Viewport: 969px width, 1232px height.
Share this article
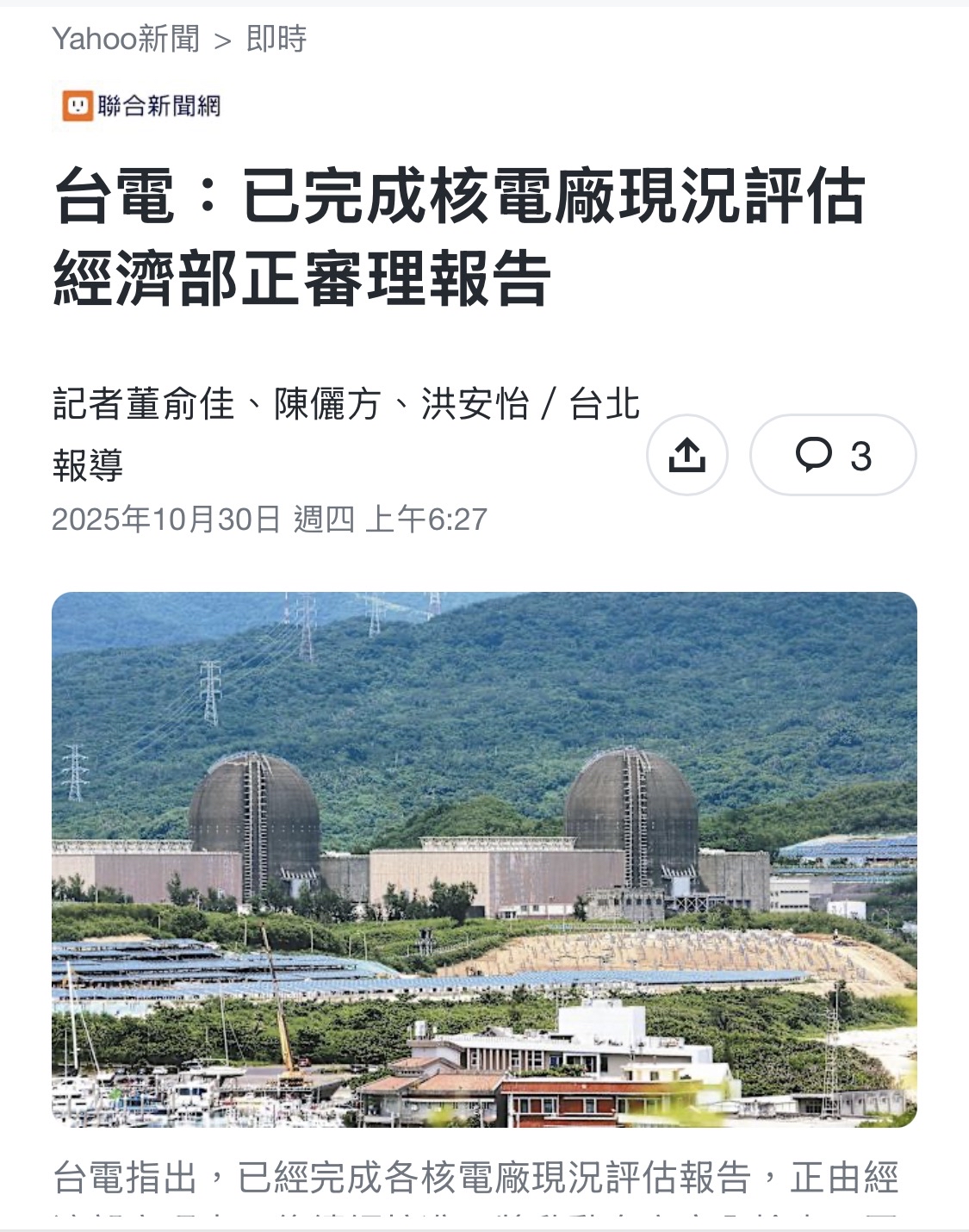(x=687, y=455)
